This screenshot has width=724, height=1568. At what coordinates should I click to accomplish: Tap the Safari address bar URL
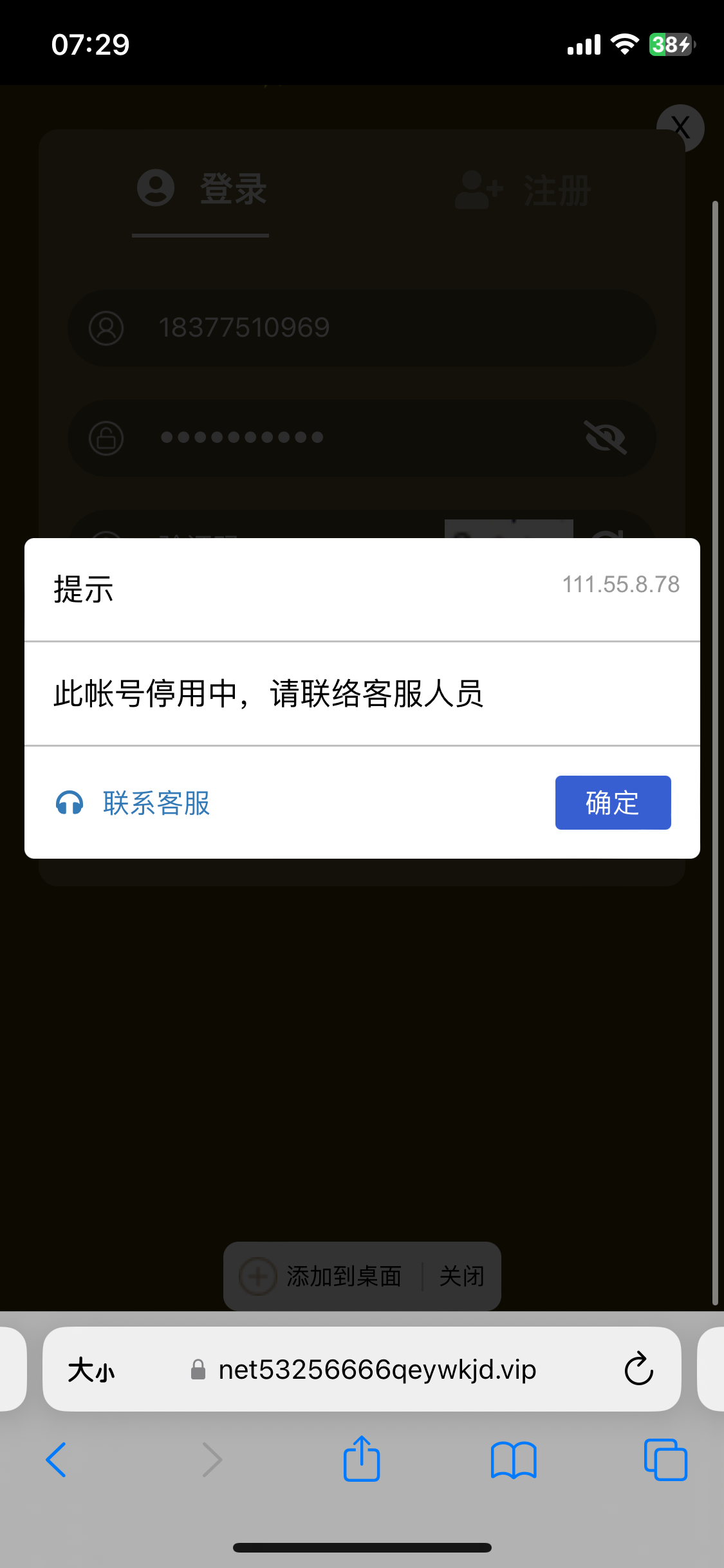(376, 1370)
